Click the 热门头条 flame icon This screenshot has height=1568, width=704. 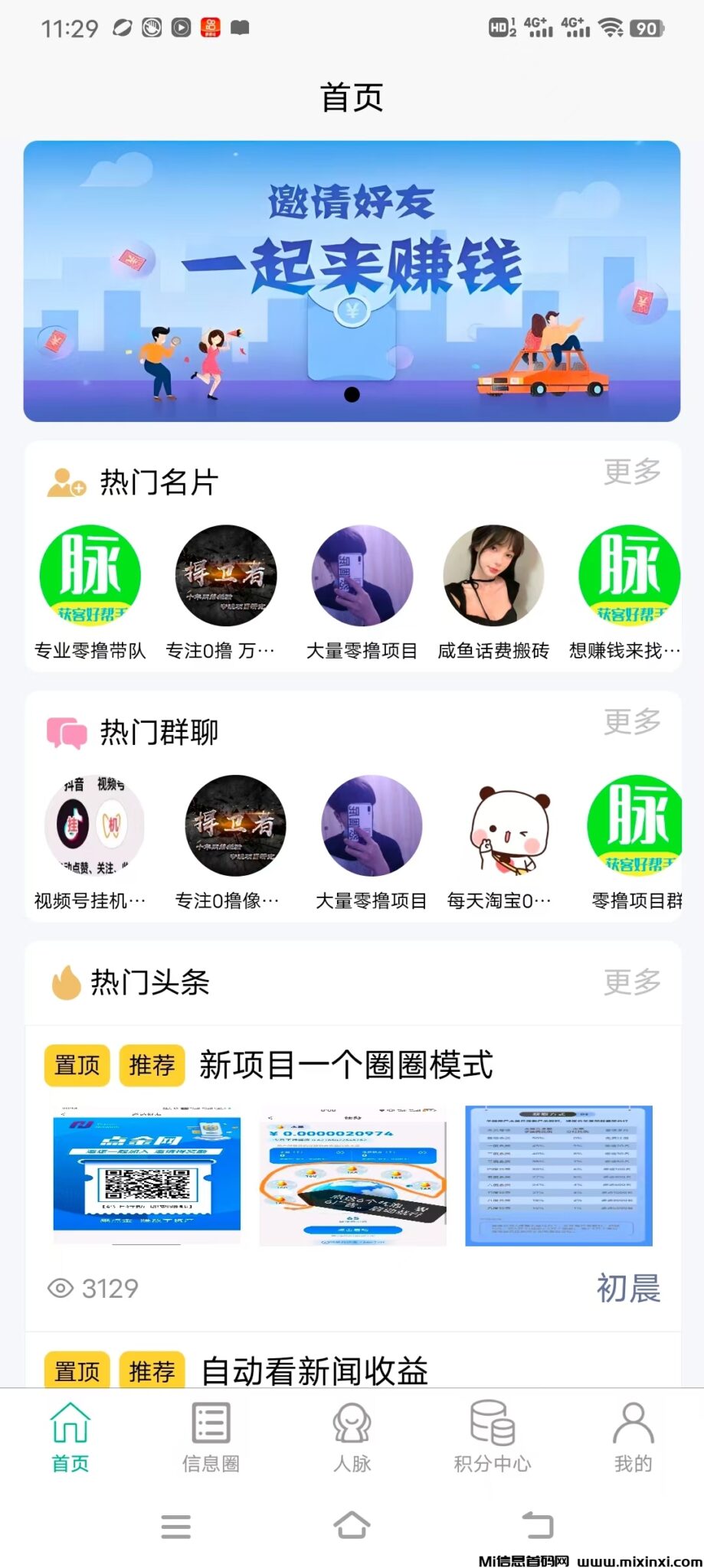[67, 984]
